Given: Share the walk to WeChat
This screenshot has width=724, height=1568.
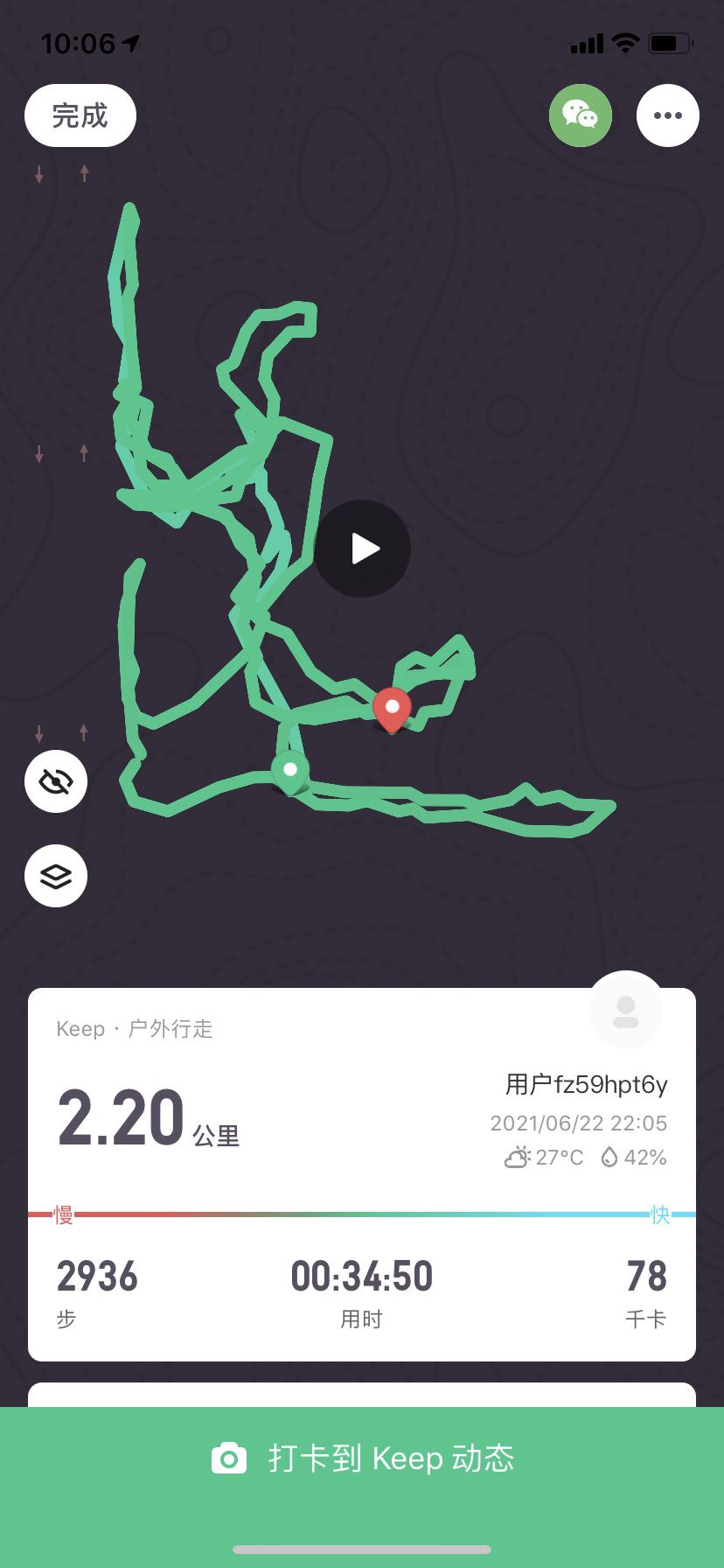Looking at the screenshot, I should click(x=580, y=115).
